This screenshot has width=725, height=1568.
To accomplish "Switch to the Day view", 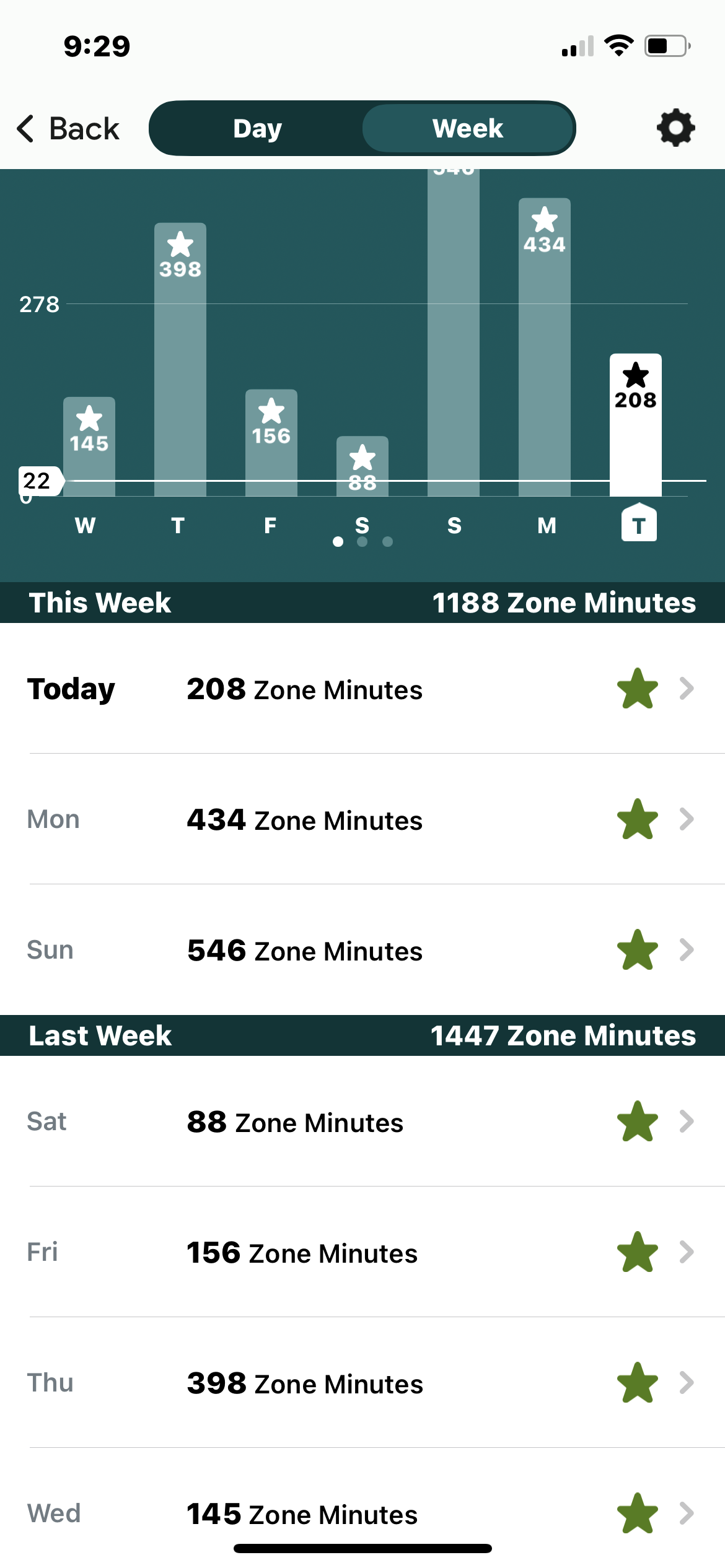I will point(257,129).
